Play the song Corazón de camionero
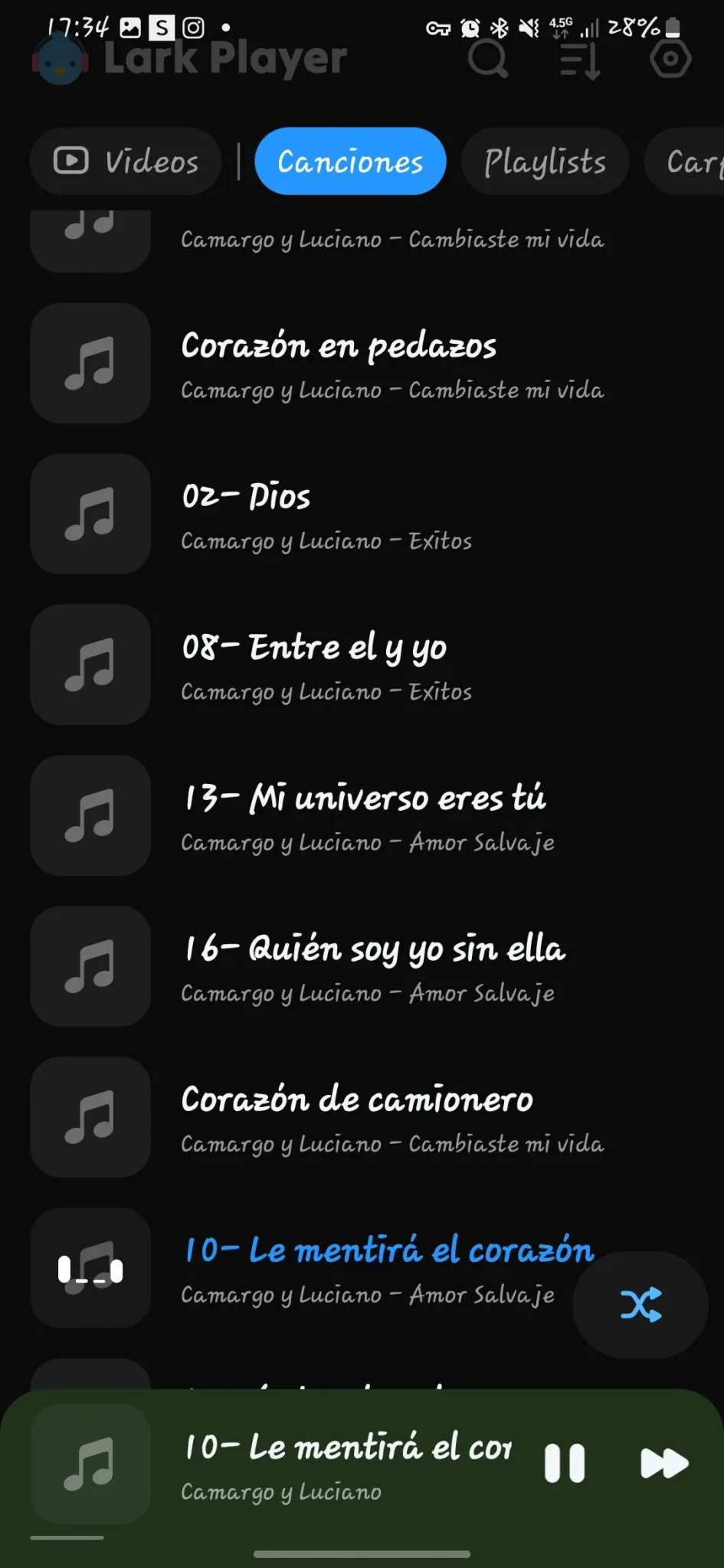 [362, 1118]
